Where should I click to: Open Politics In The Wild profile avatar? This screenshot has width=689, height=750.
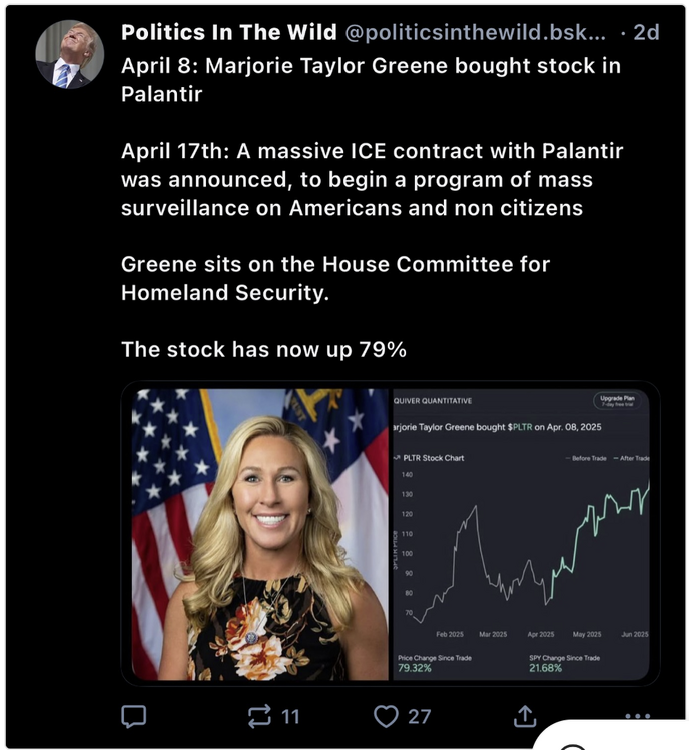coord(70,53)
